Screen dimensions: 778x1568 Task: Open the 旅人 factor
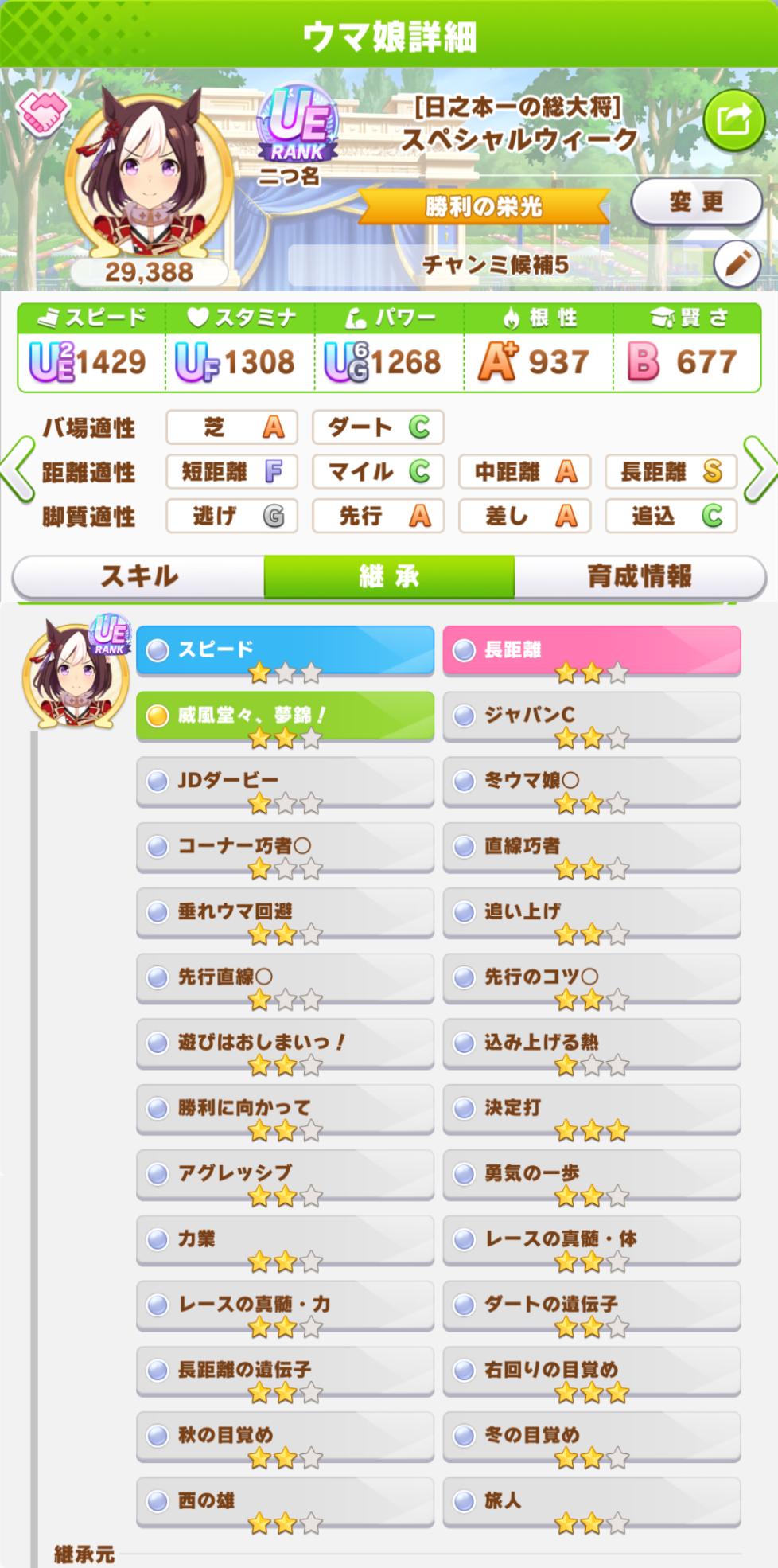click(591, 1500)
